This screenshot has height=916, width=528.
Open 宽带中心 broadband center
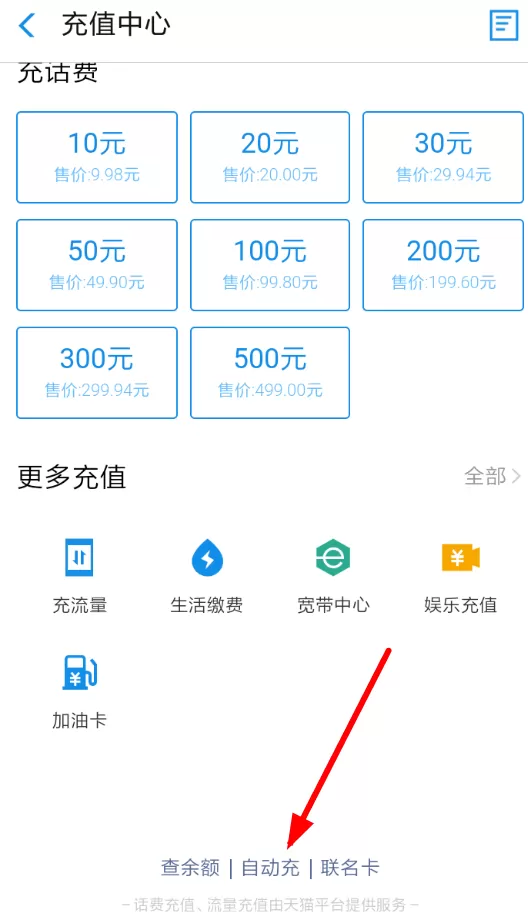point(333,576)
